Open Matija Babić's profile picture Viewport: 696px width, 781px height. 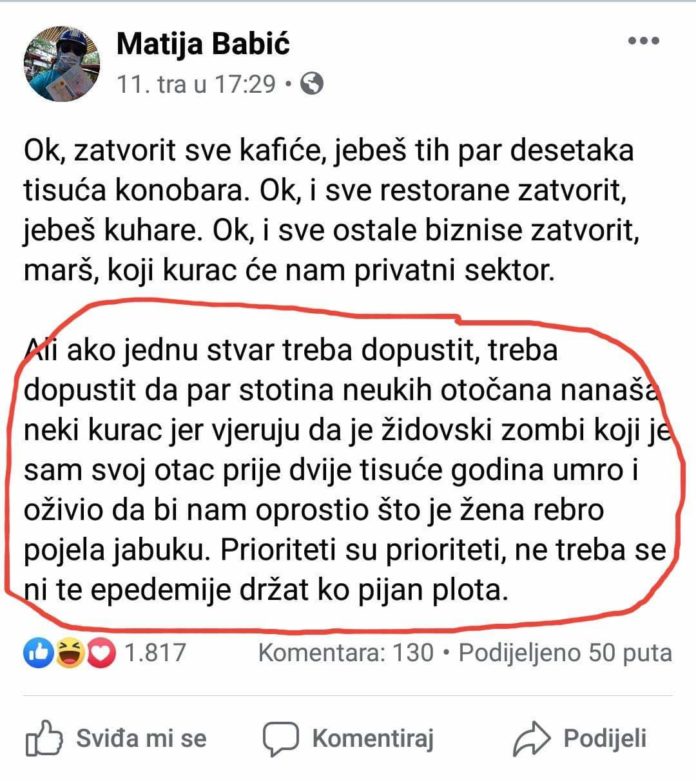pyautogui.click(x=64, y=63)
